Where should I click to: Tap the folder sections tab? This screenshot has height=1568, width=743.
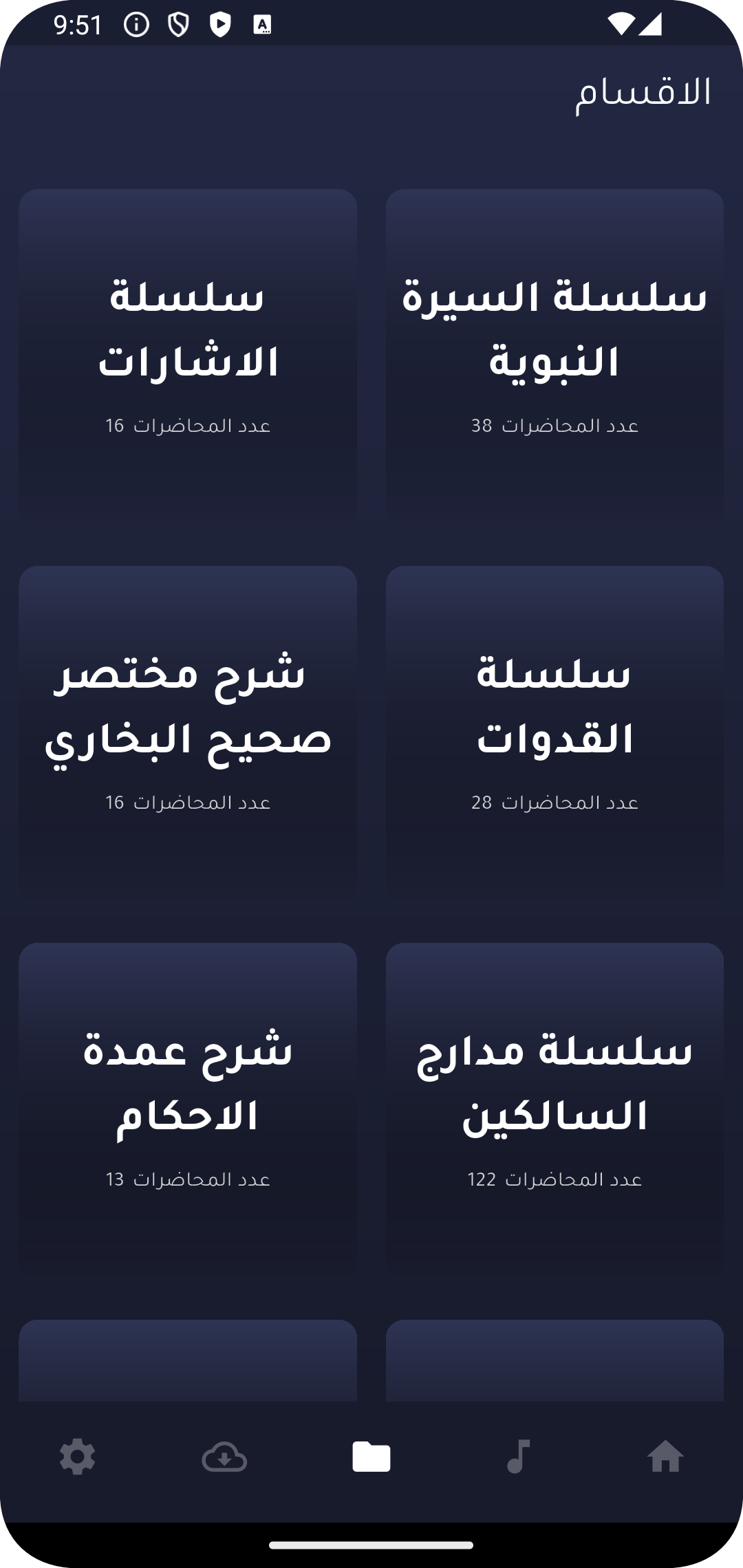[371, 1457]
